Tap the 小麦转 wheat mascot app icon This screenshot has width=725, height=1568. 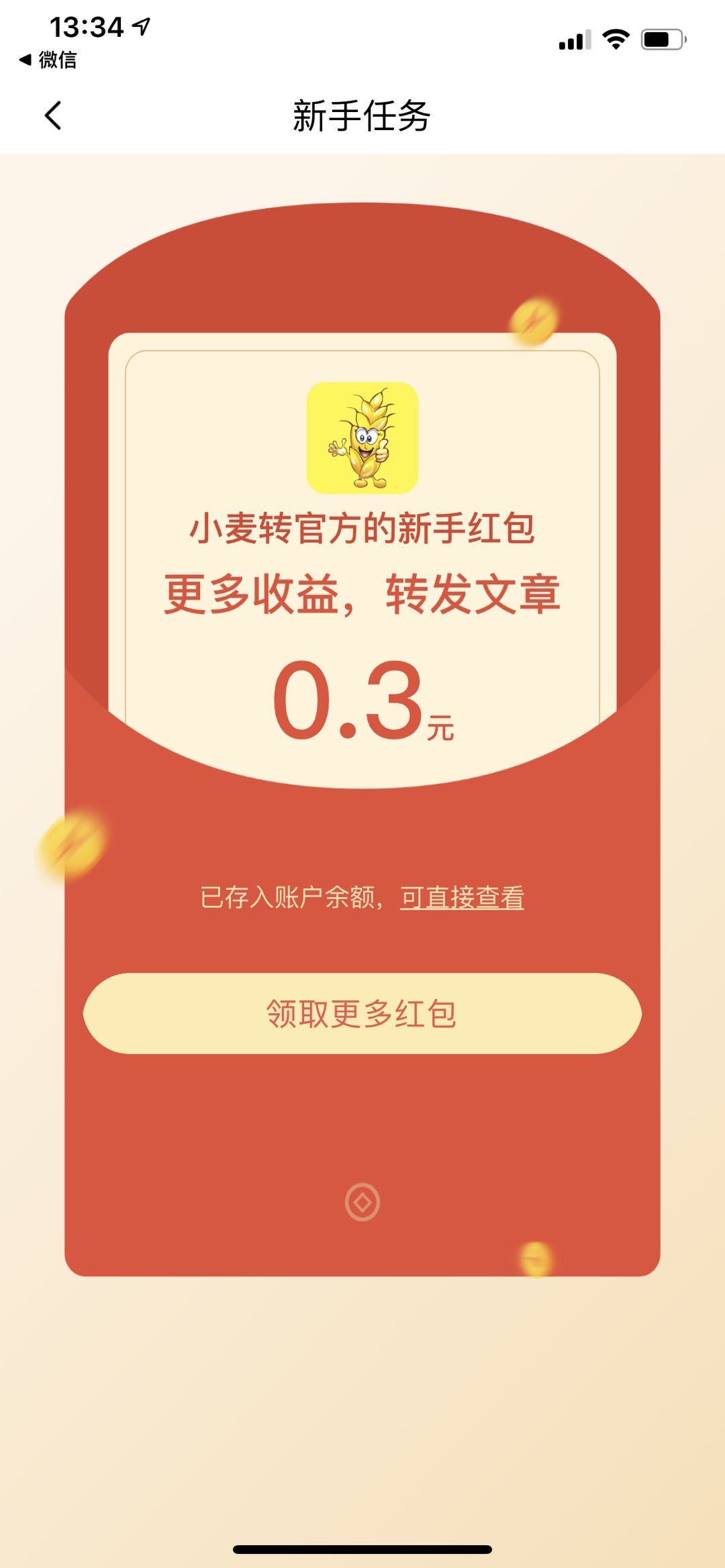pyautogui.click(x=362, y=437)
